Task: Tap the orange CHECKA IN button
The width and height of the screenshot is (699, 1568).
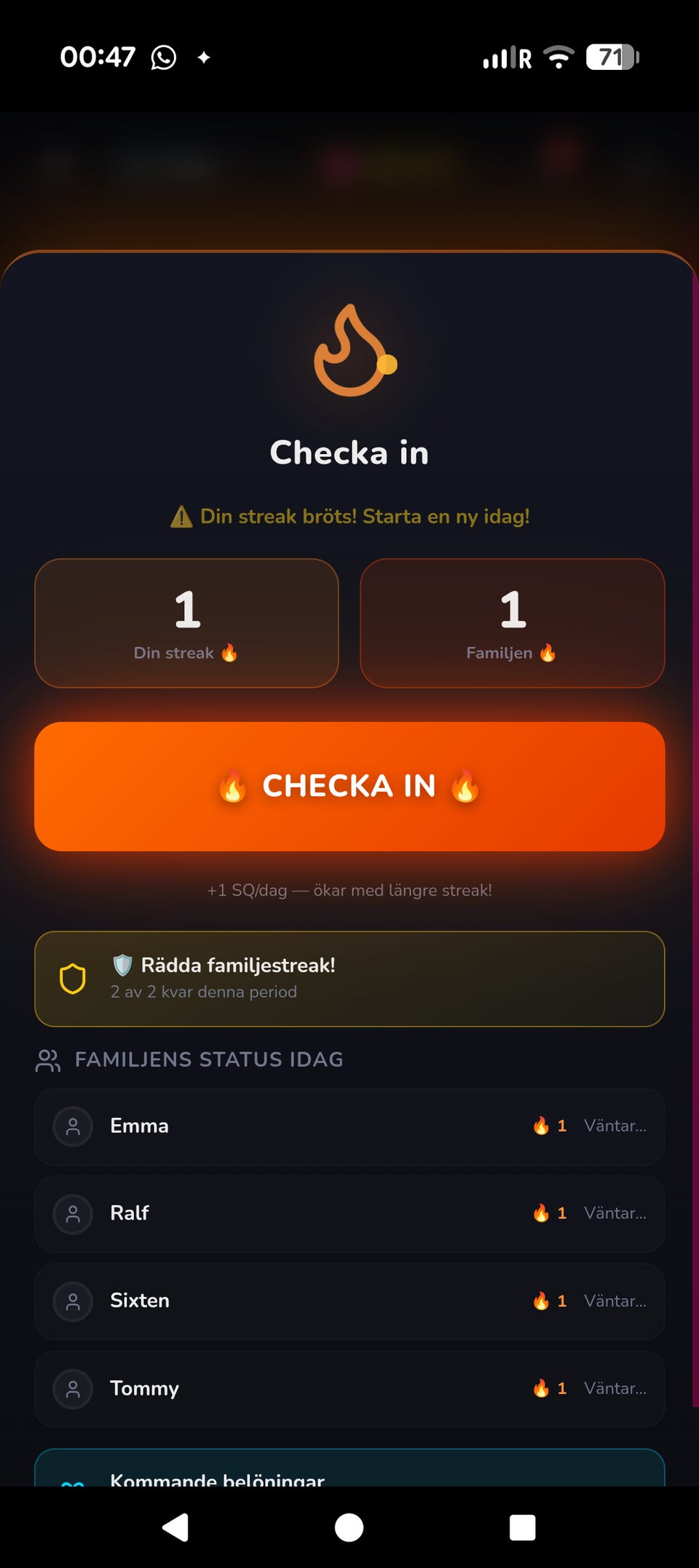Action: tap(349, 787)
